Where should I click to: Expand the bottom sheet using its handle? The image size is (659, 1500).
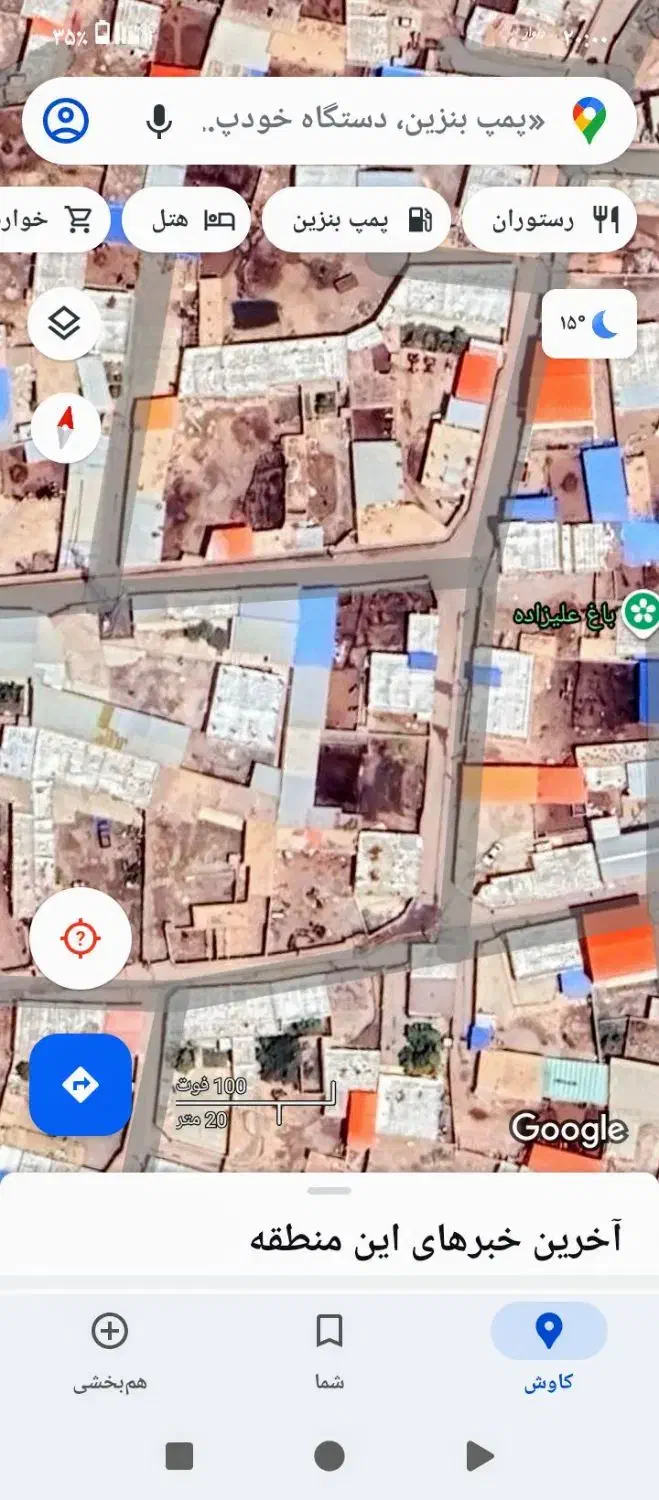[x=329, y=1190]
